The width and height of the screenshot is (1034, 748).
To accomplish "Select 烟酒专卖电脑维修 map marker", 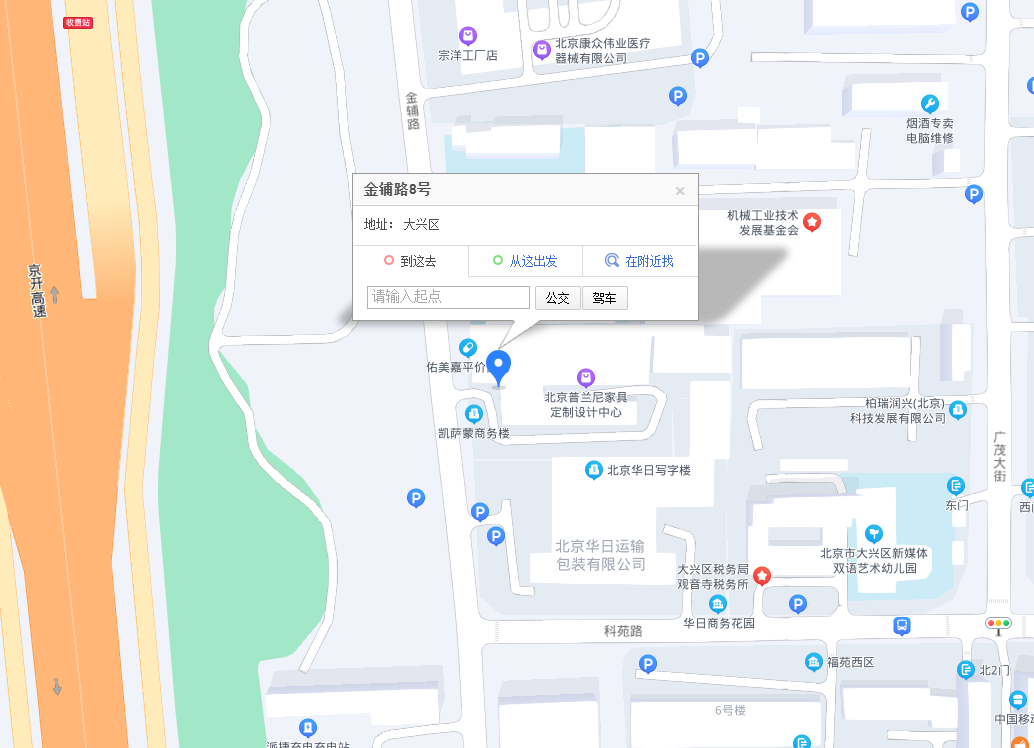I will coord(929,104).
